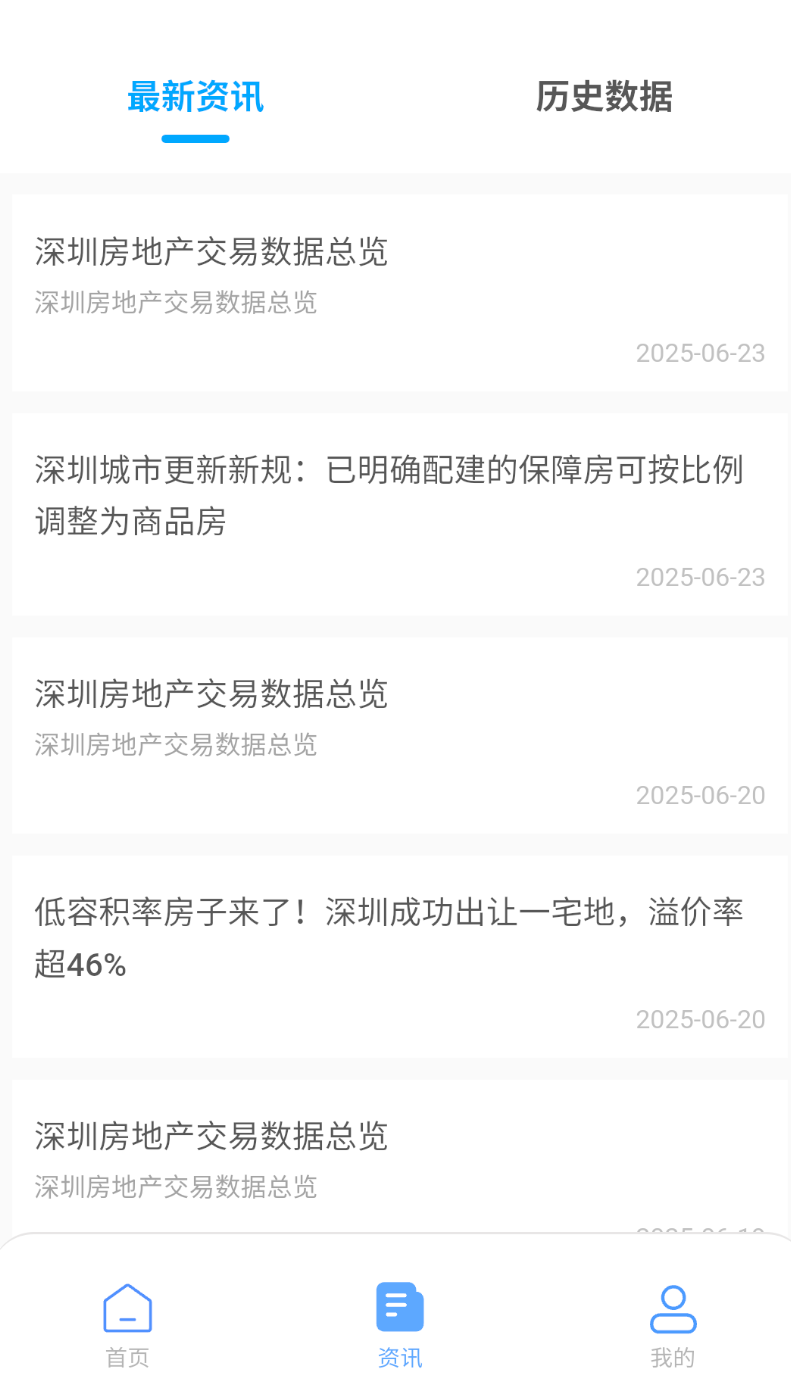Viewport: 791px width, 1378px height.
Task: Open the 我的 profile tab
Action: coord(673,1325)
